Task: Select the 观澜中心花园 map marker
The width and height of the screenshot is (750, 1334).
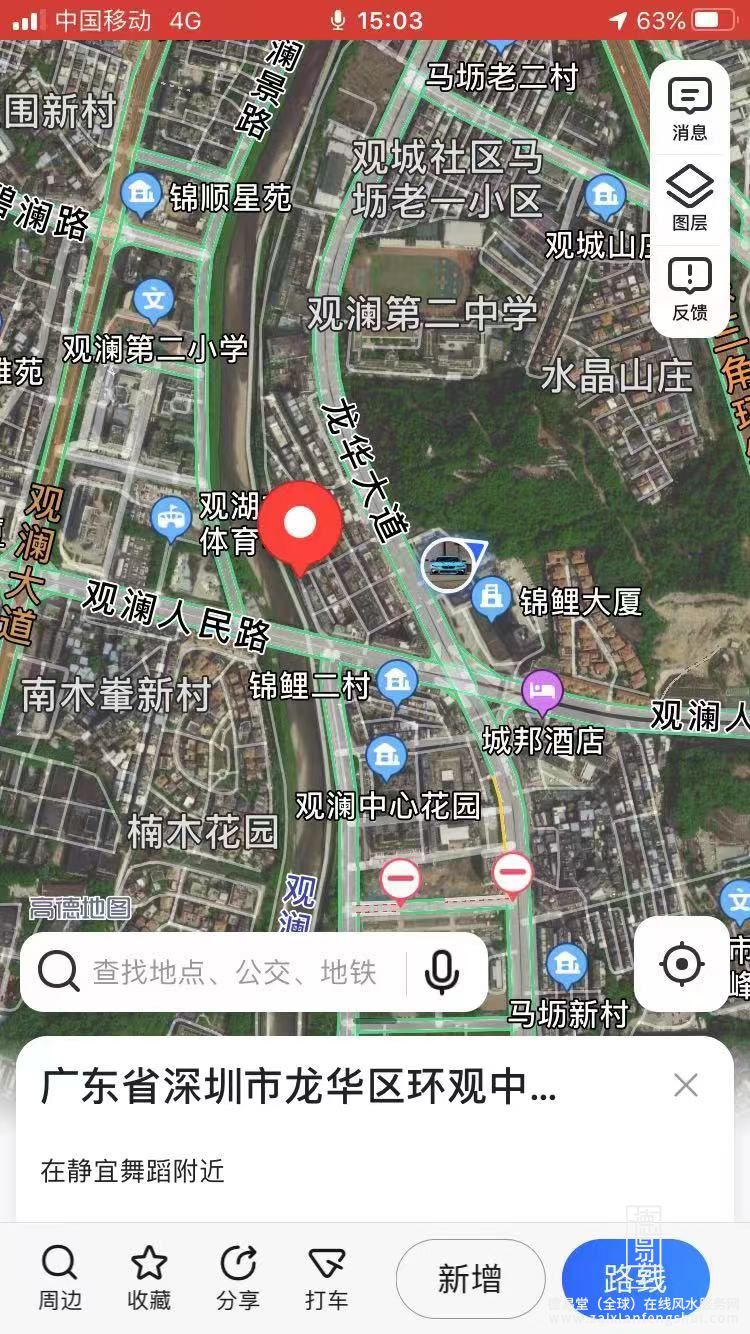Action: point(386,757)
